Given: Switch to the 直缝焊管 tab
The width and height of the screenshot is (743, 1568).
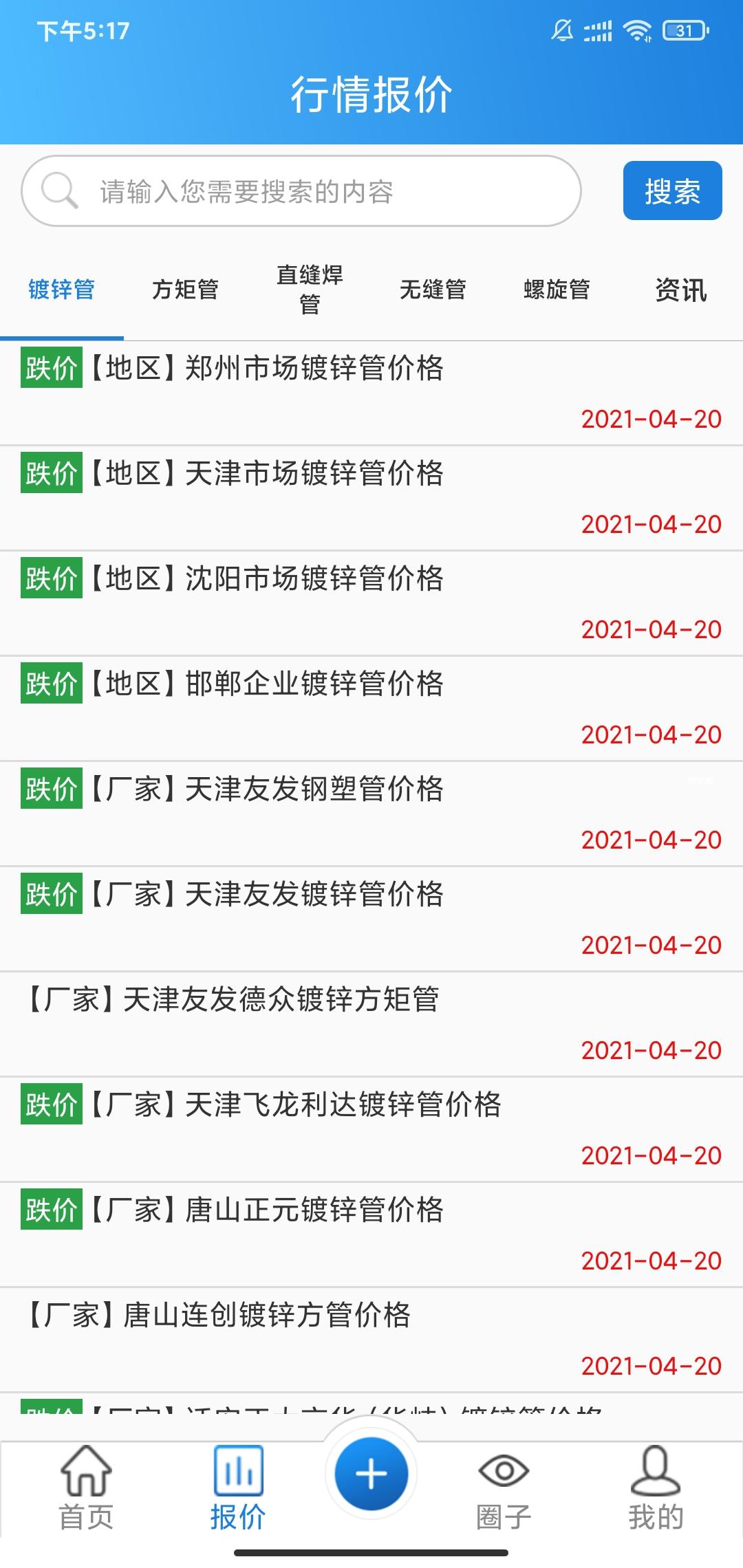Looking at the screenshot, I should [x=310, y=290].
